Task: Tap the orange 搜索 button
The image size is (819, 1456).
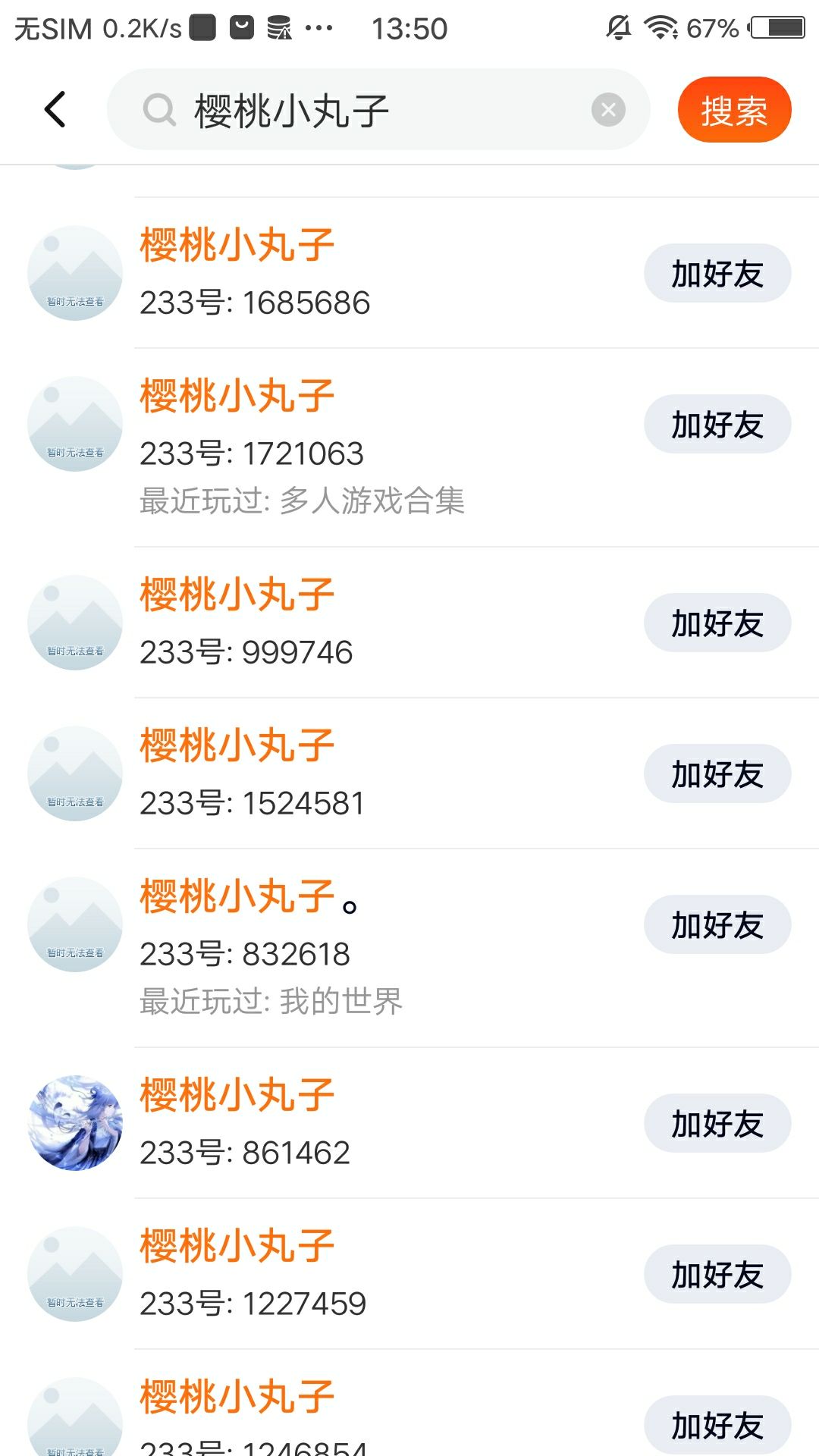Action: pyautogui.click(x=733, y=110)
